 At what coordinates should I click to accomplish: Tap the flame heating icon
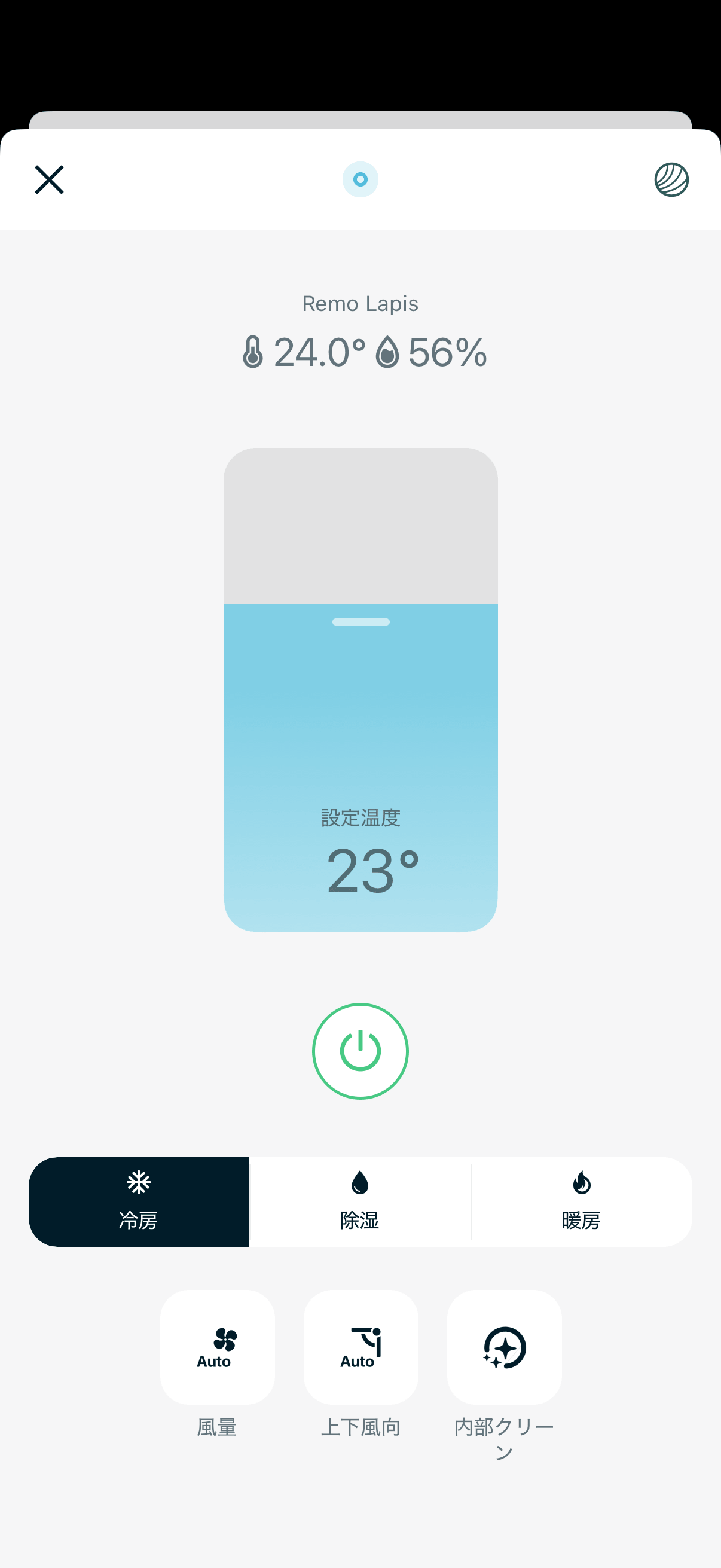[582, 1182]
